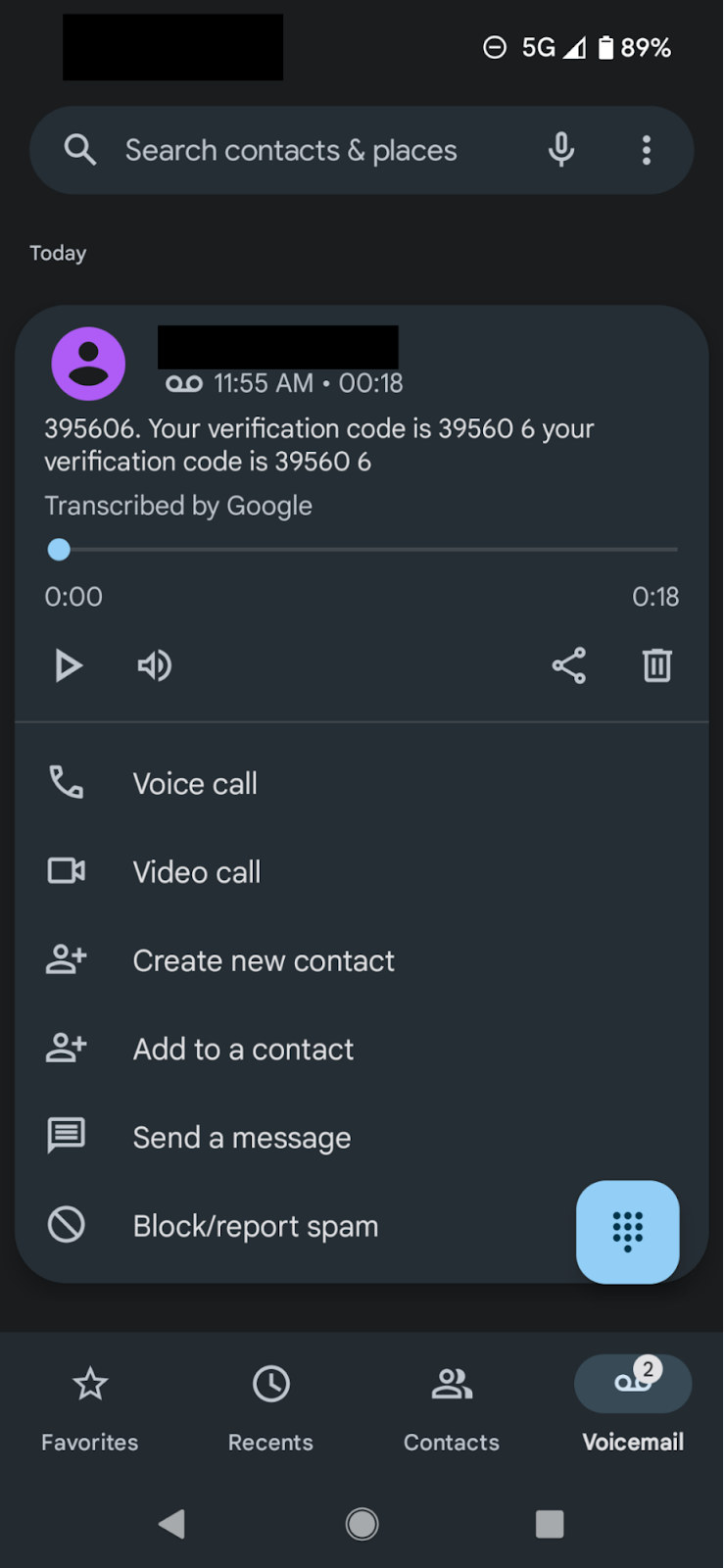Open the overflow menu in search bar
This screenshot has width=724, height=1568.
(647, 150)
